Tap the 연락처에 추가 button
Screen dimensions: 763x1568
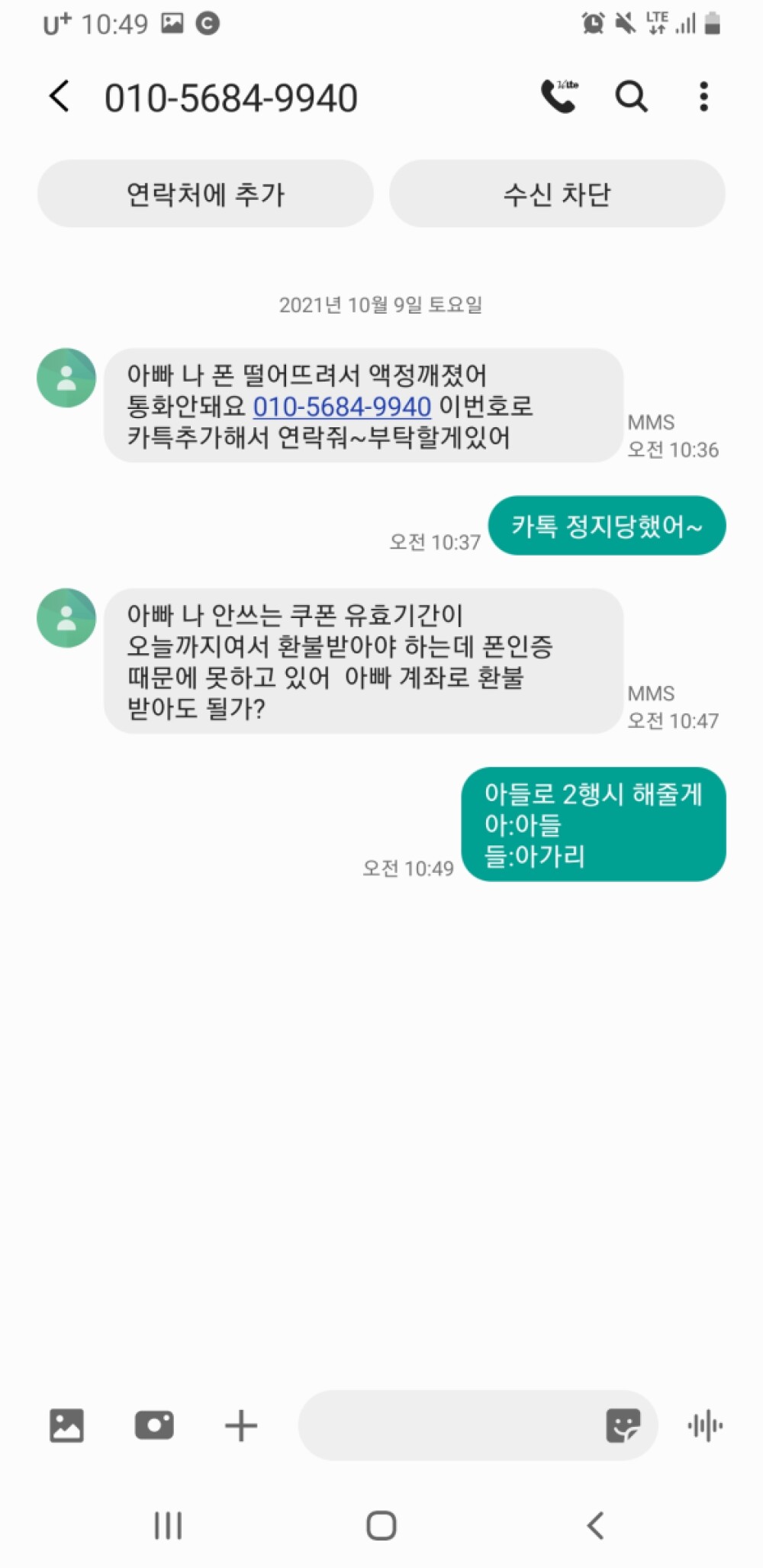tap(205, 194)
